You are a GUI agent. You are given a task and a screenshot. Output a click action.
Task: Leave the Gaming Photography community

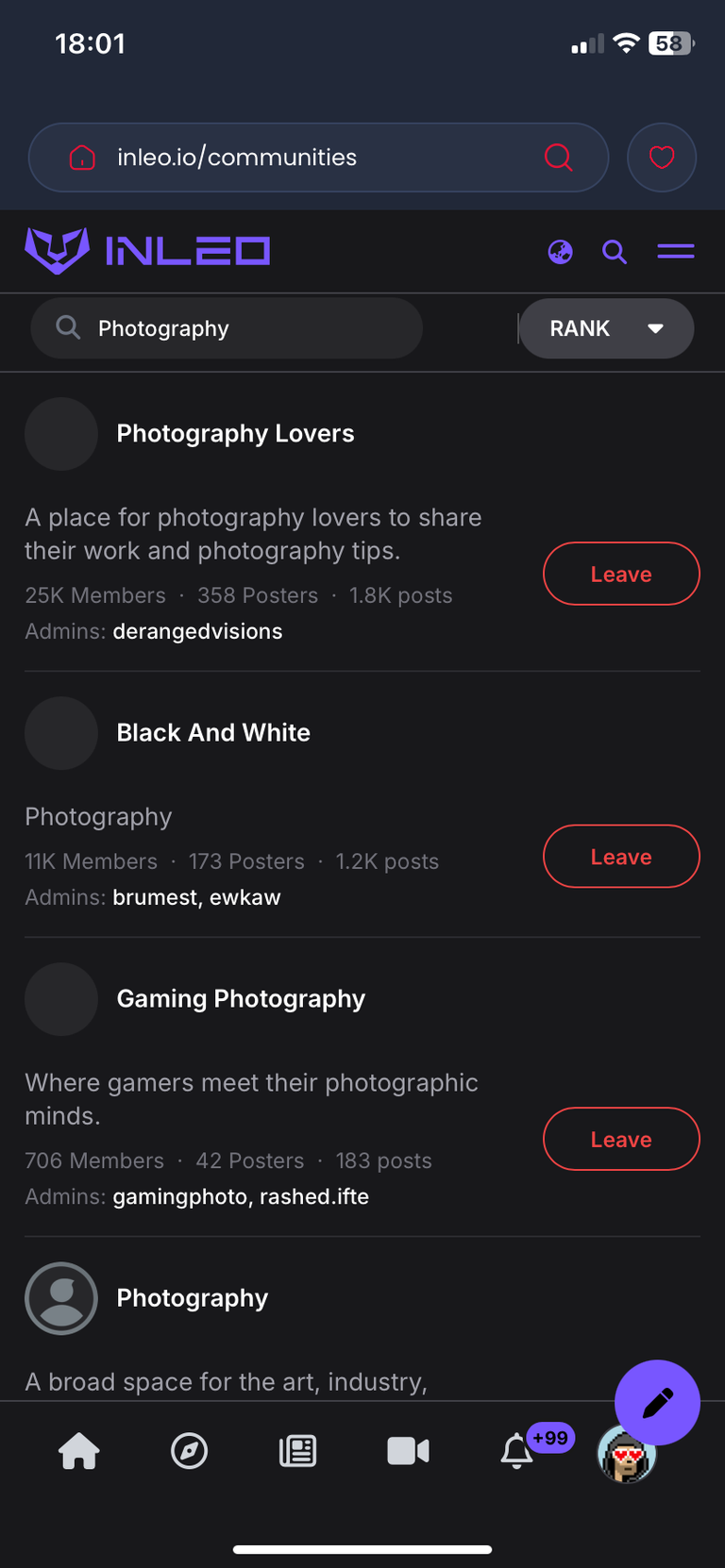(x=621, y=1140)
